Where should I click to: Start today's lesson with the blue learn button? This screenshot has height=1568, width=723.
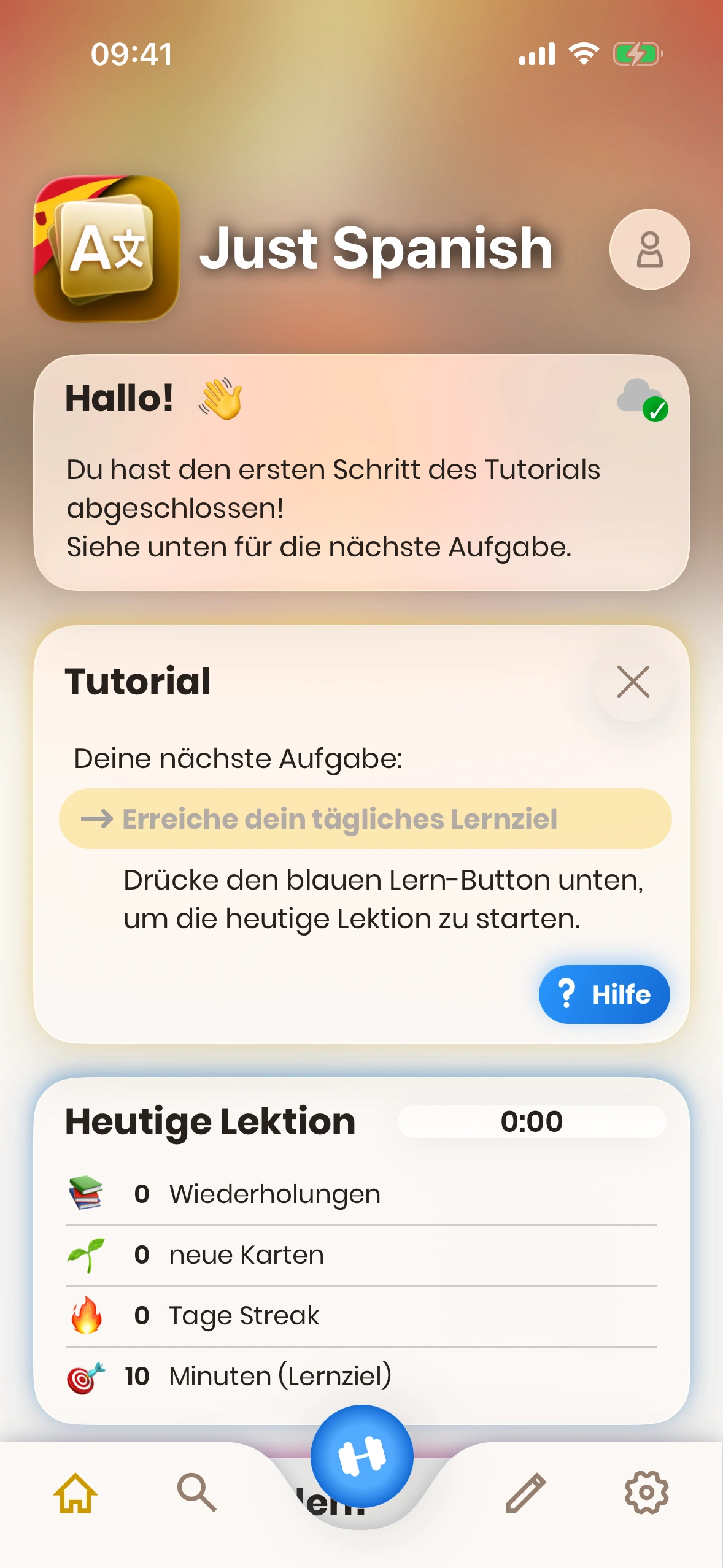(361, 1456)
